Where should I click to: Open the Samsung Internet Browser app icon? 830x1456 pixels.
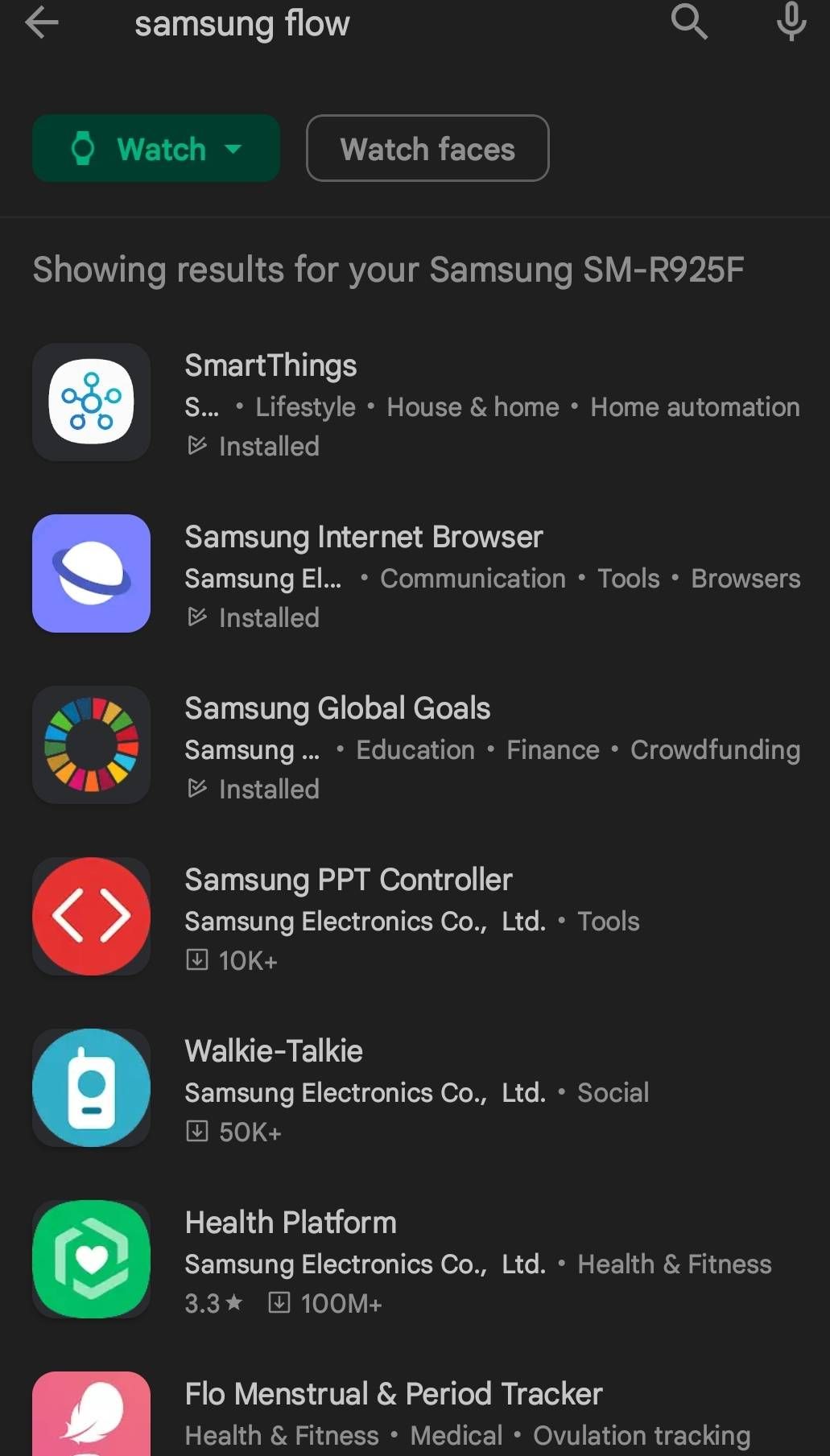pyautogui.click(x=91, y=573)
